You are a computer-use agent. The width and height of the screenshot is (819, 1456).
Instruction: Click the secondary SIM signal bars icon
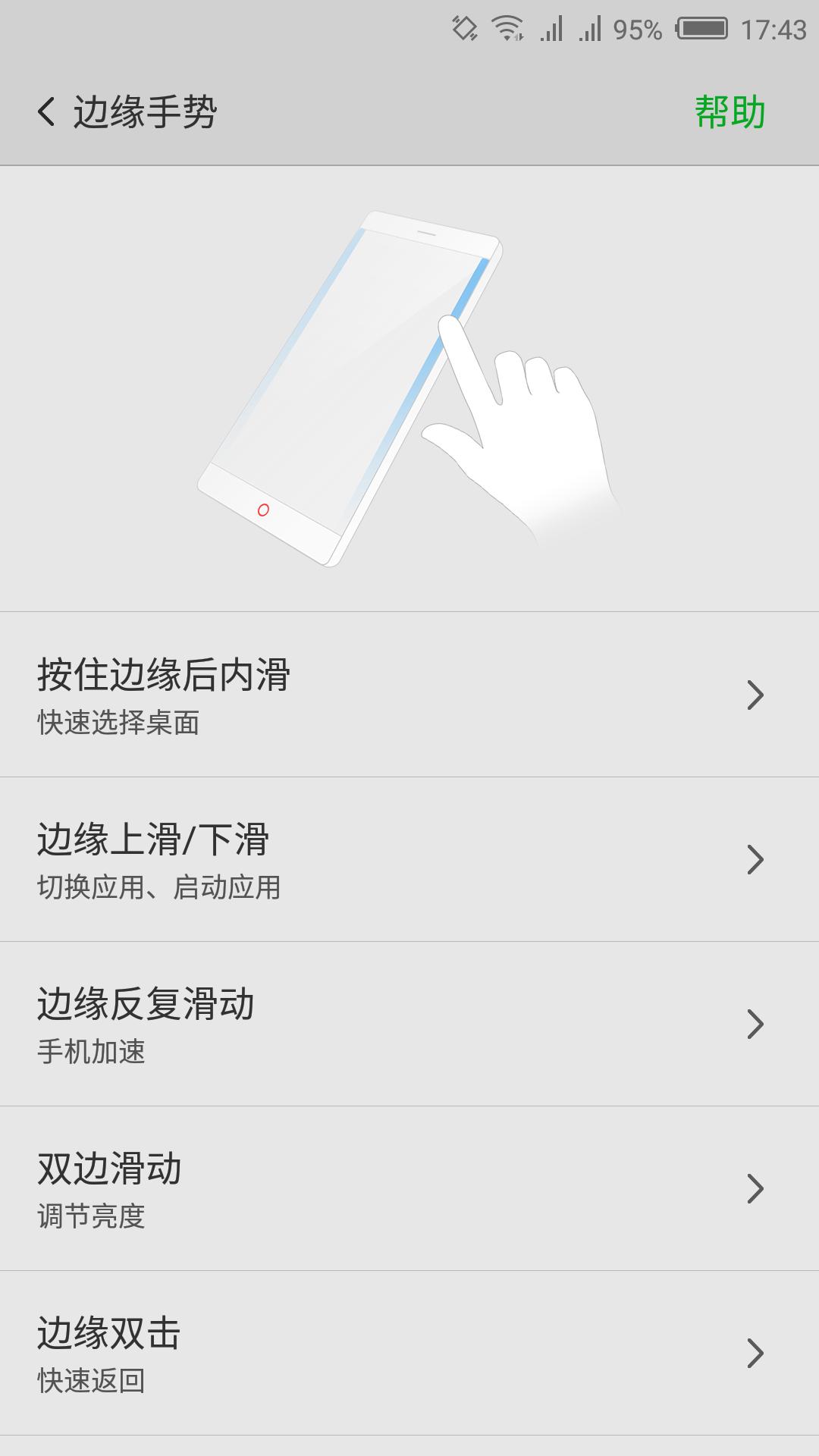[x=588, y=27]
